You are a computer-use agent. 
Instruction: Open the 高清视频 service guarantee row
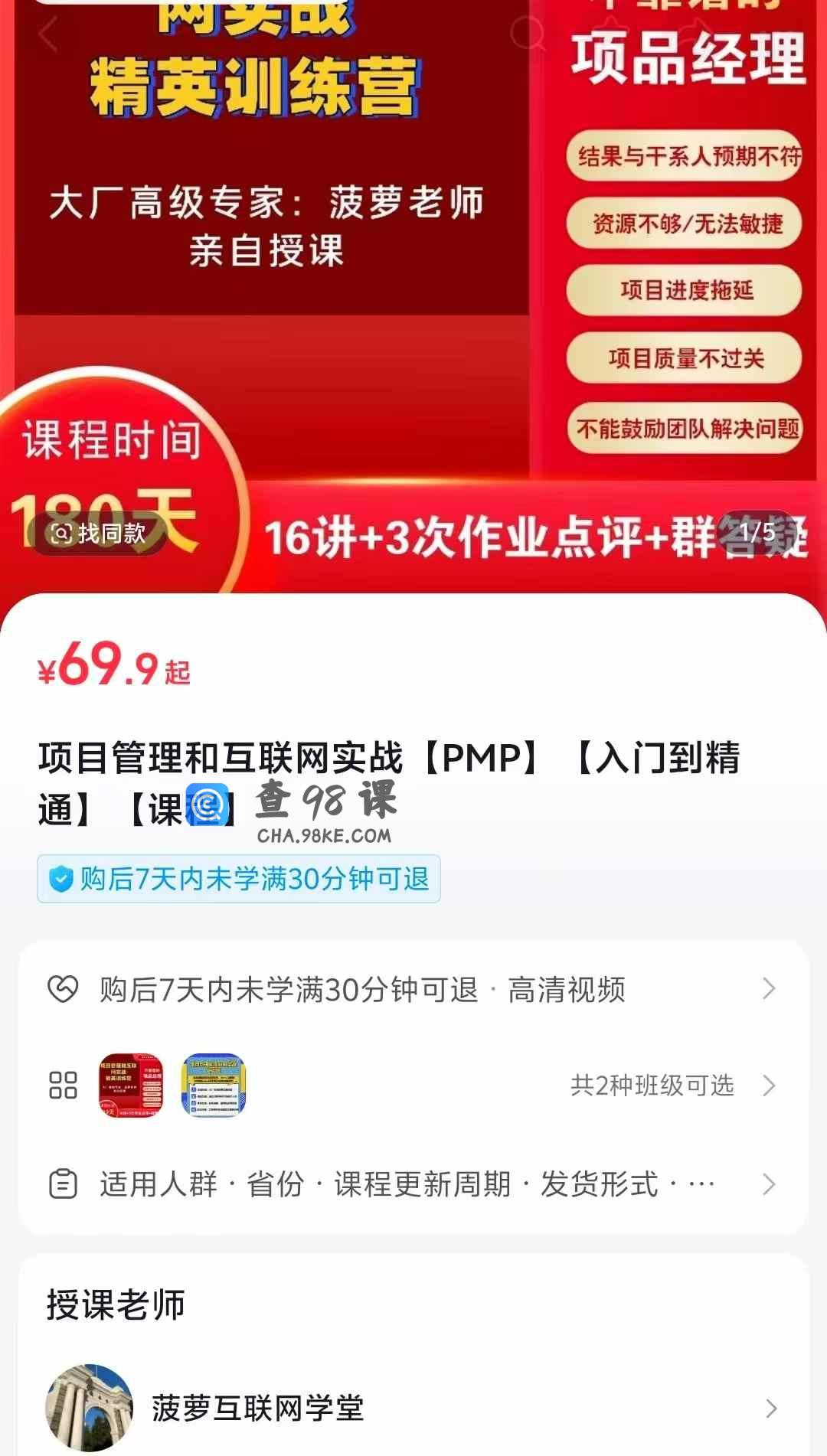click(413, 989)
